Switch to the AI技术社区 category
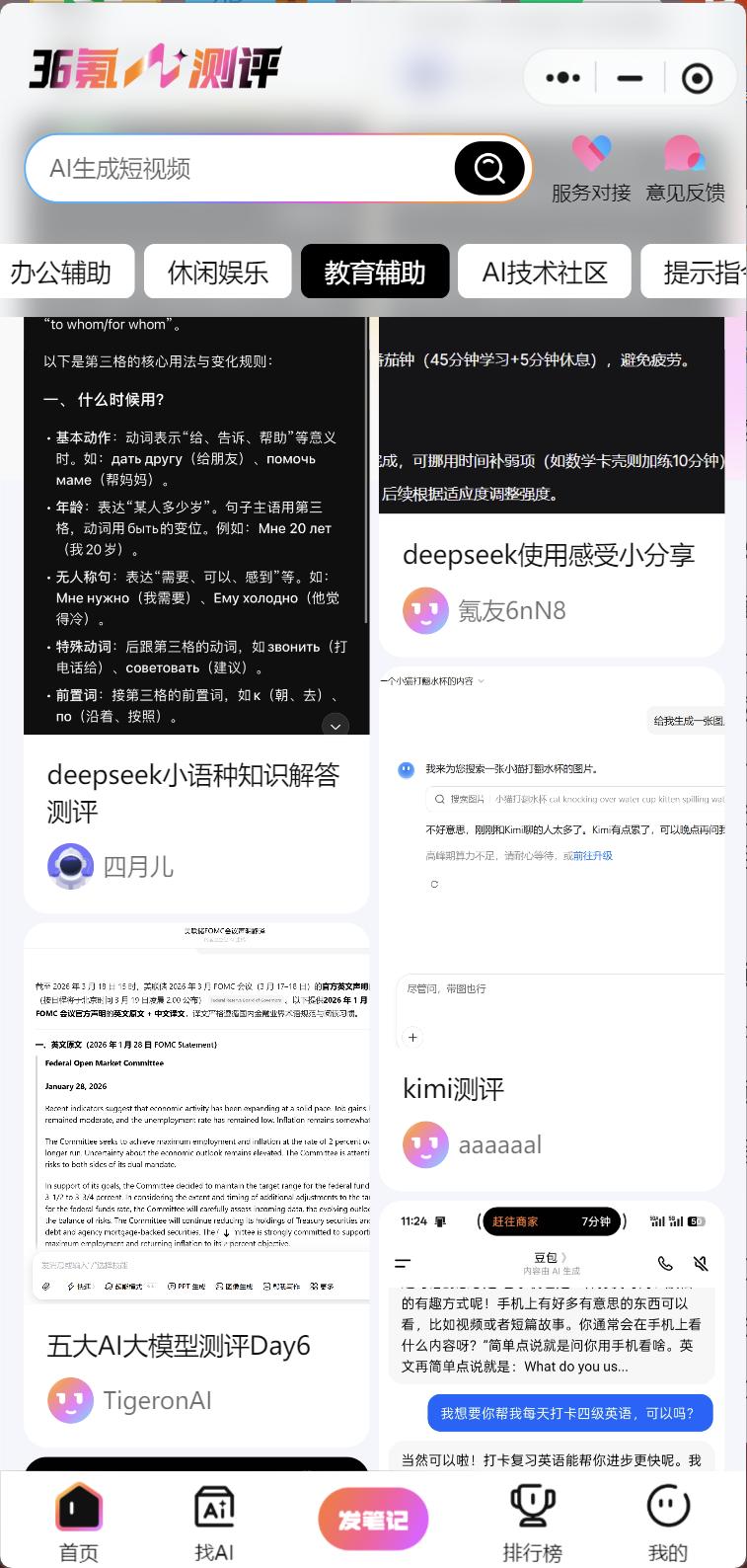The height and width of the screenshot is (1568, 747). 544,272
